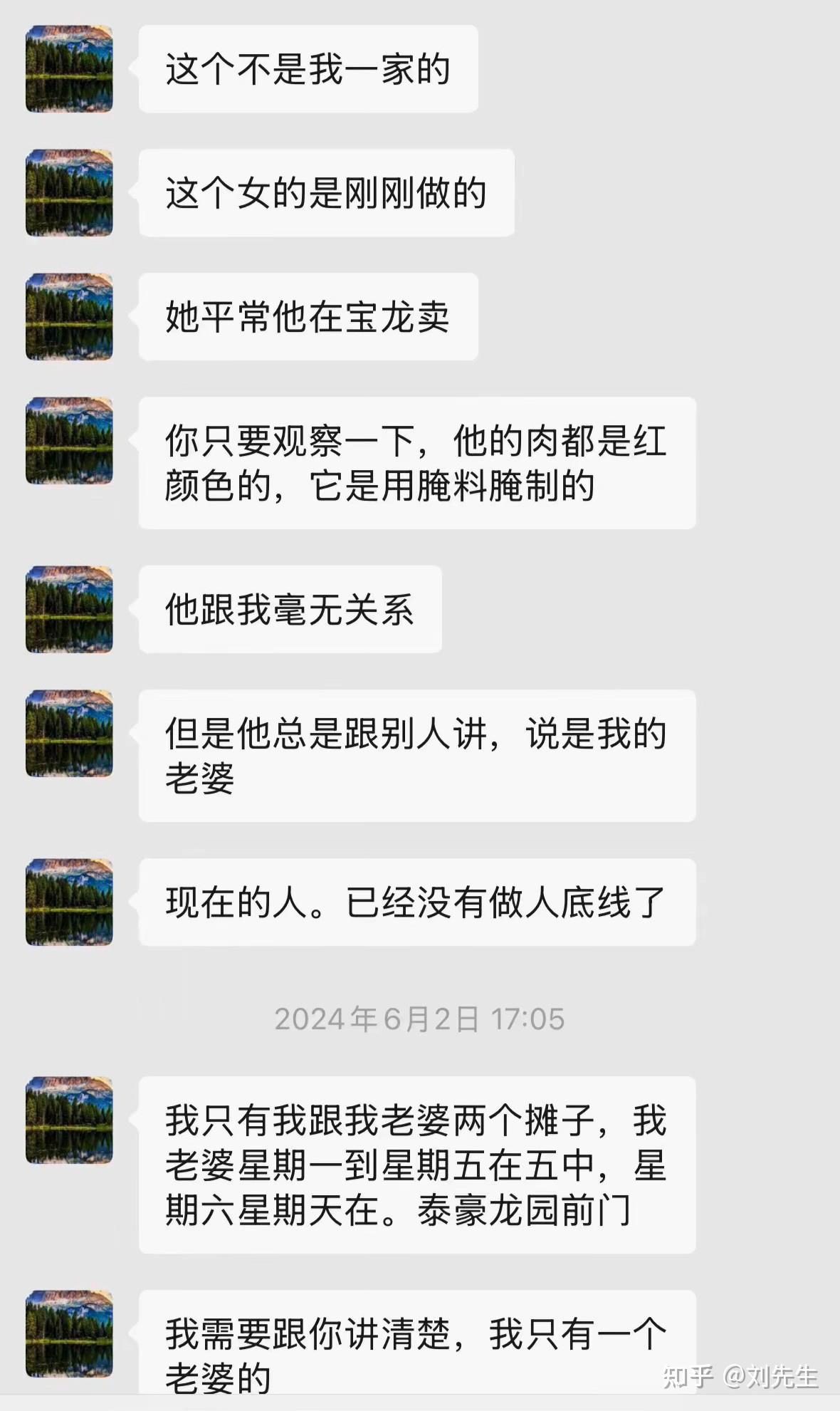View profile from avatar beside "她平常他在宝龙卖"
840x1411 pixels.
[x=69, y=316]
